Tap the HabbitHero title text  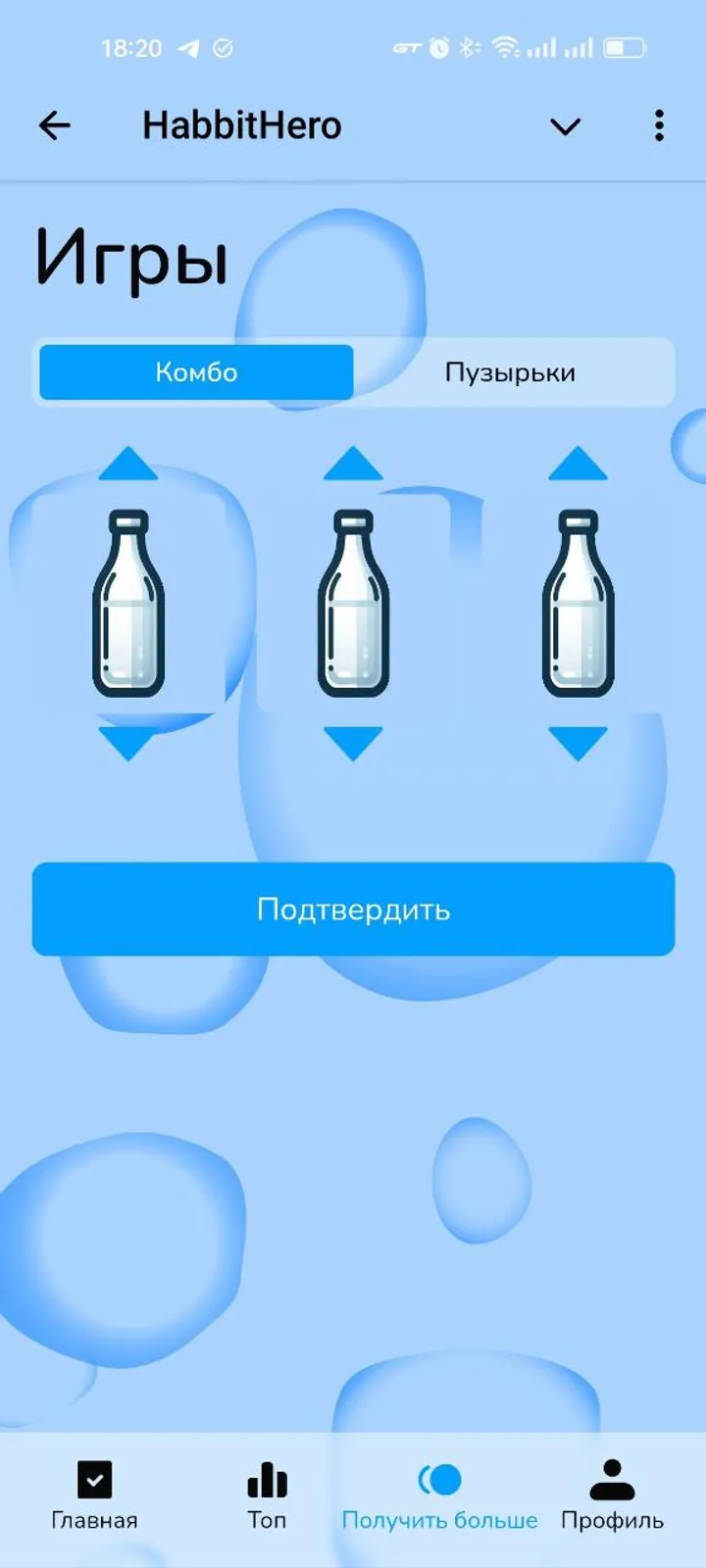tap(242, 125)
